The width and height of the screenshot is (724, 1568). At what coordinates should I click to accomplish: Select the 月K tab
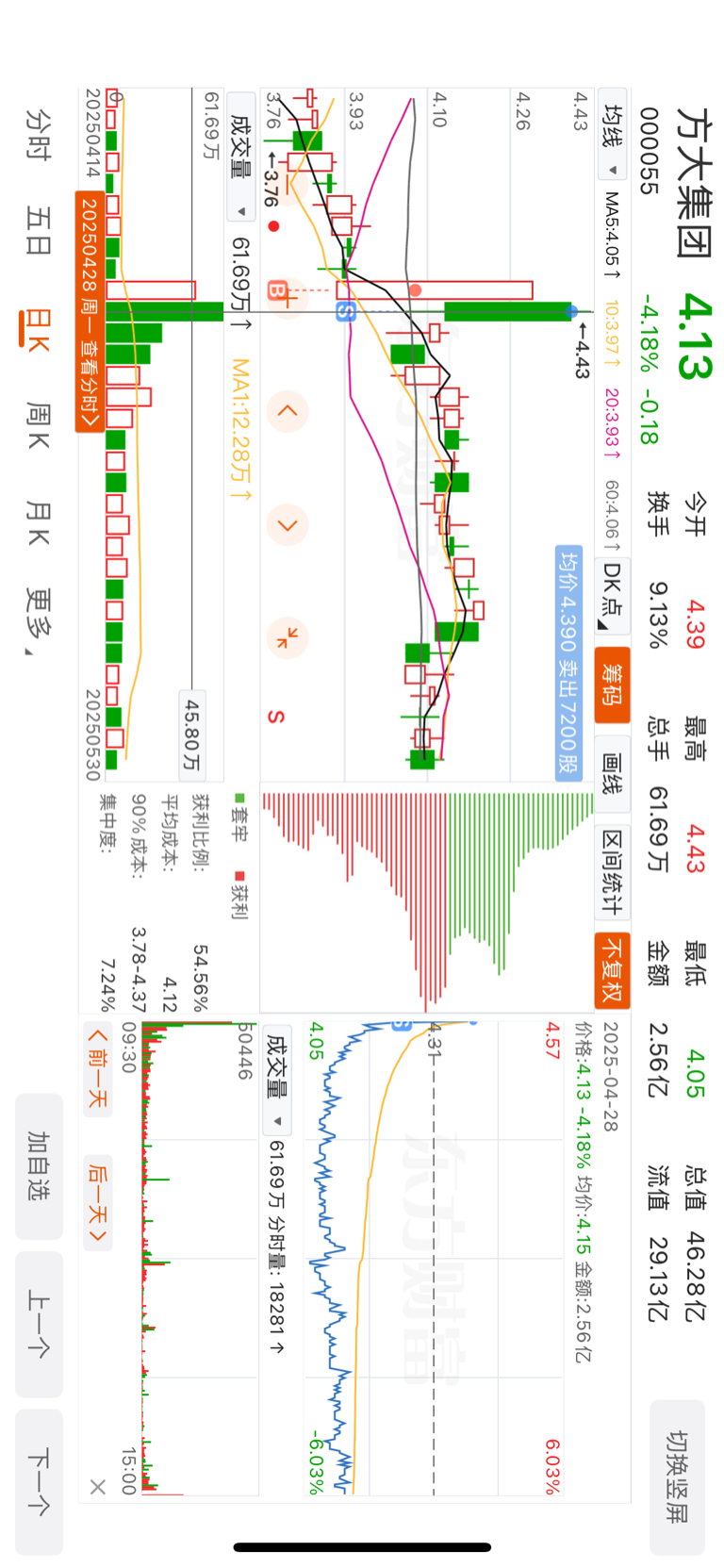point(39,523)
